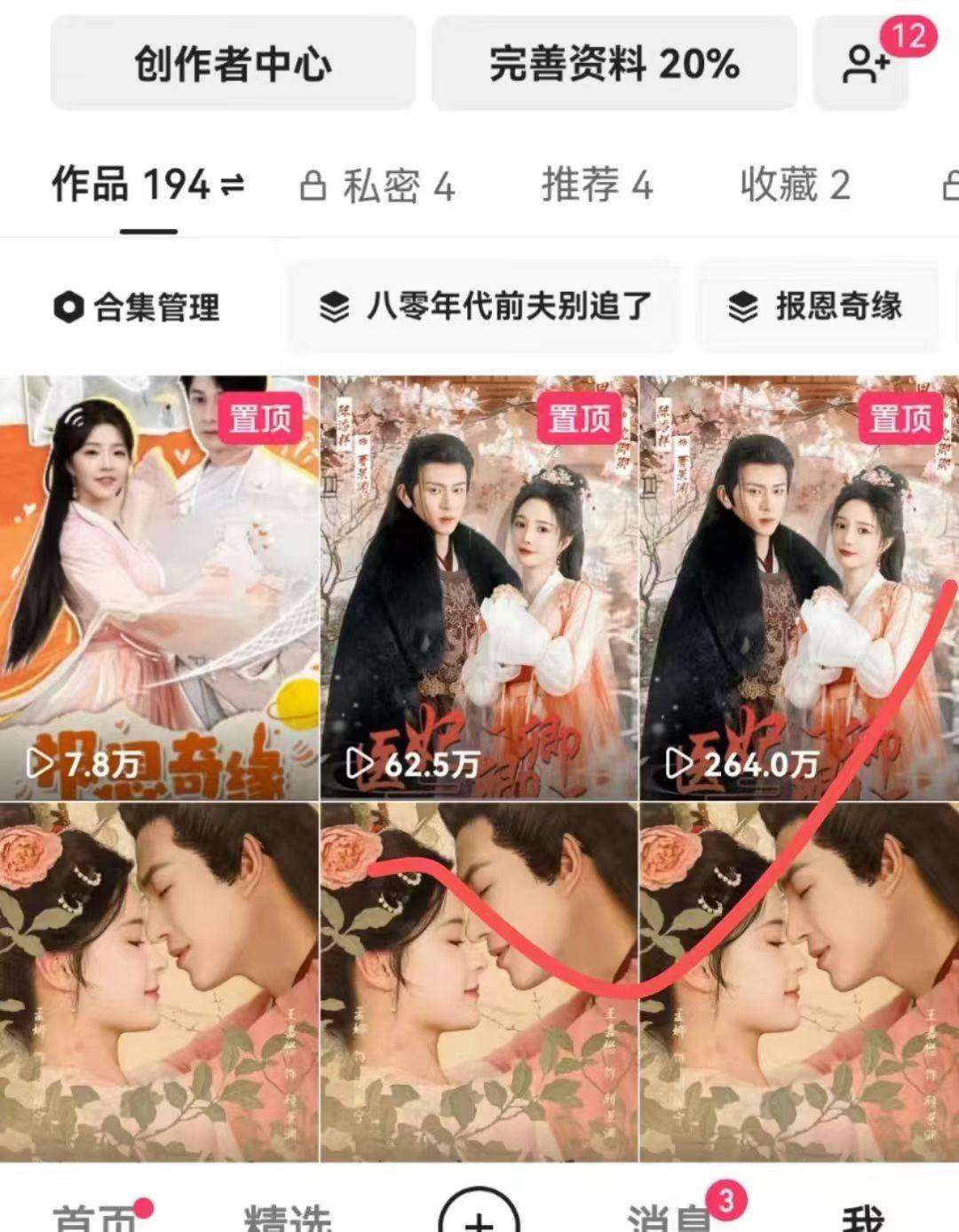Viewport: 959px width, 1232px height.
Task: Open 报恩奇缘 collection chip
Action: click(x=815, y=307)
